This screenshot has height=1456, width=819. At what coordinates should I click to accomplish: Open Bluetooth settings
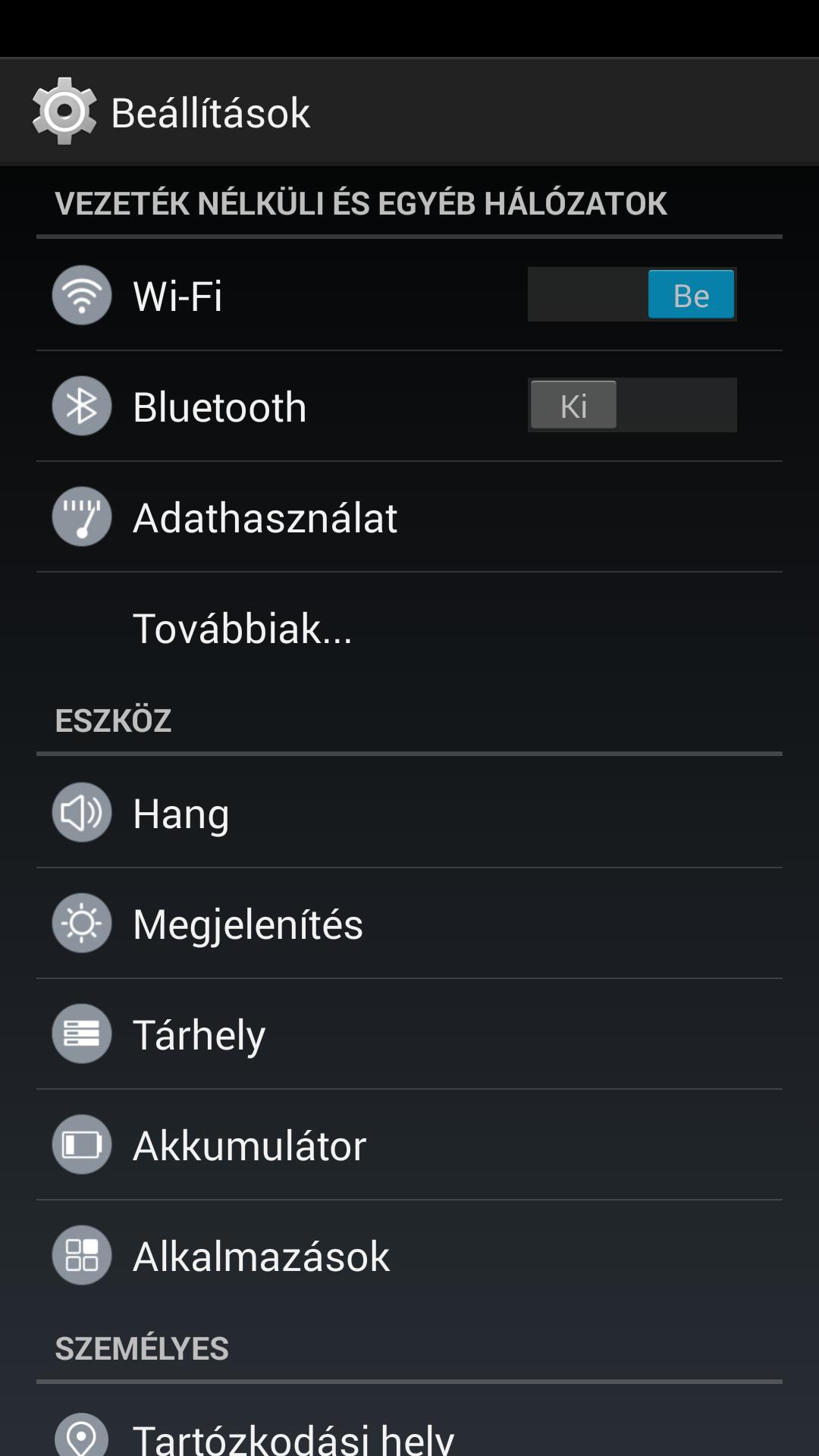[409, 406]
